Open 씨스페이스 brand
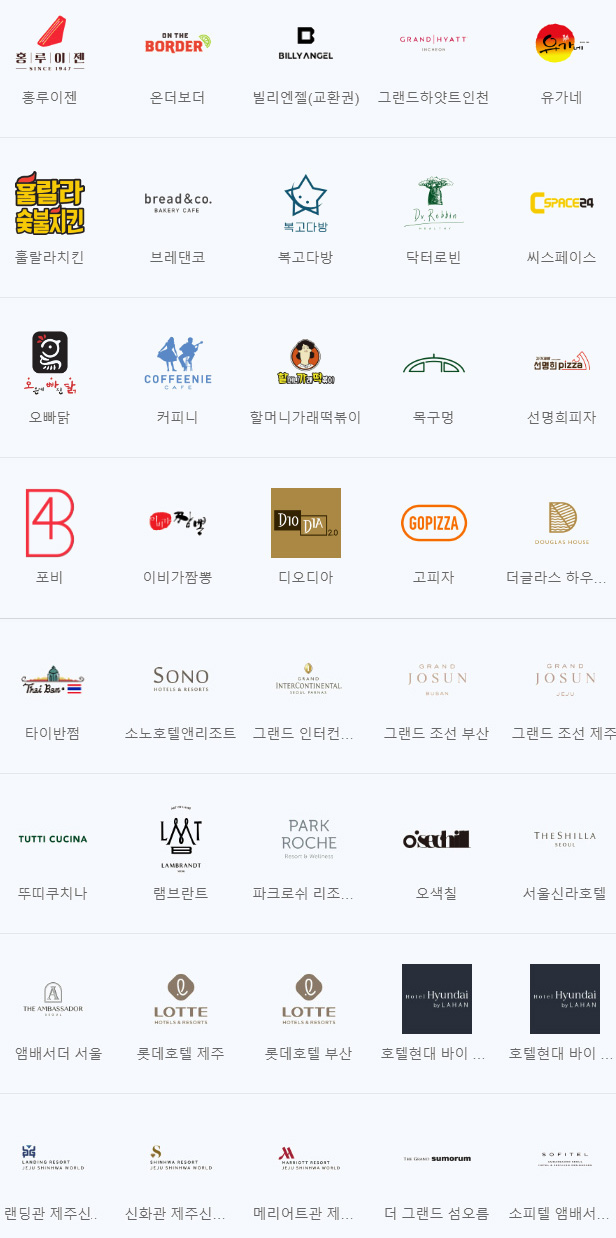 [561, 220]
